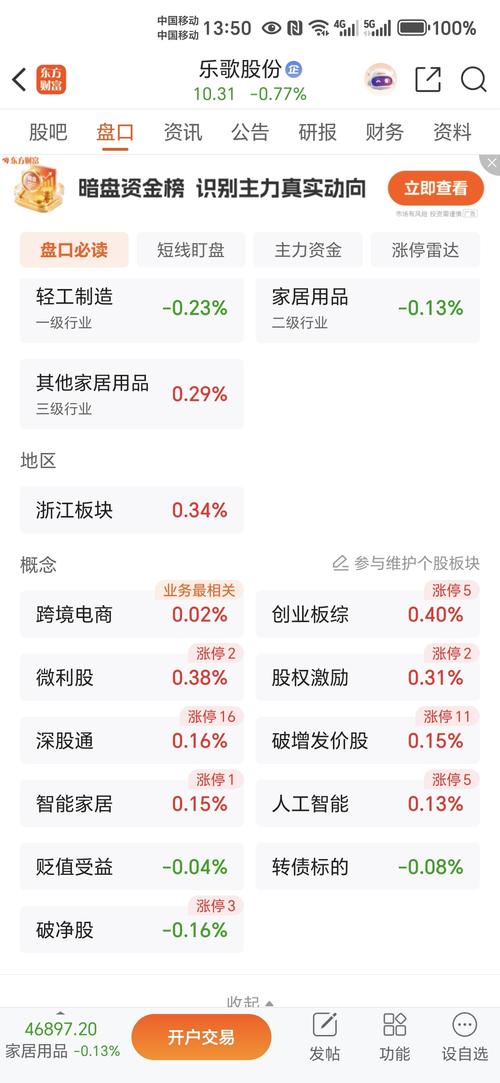The image size is (500, 1083).
Task: Tap the 开户交易 button
Action: (x=201, y=1037)
